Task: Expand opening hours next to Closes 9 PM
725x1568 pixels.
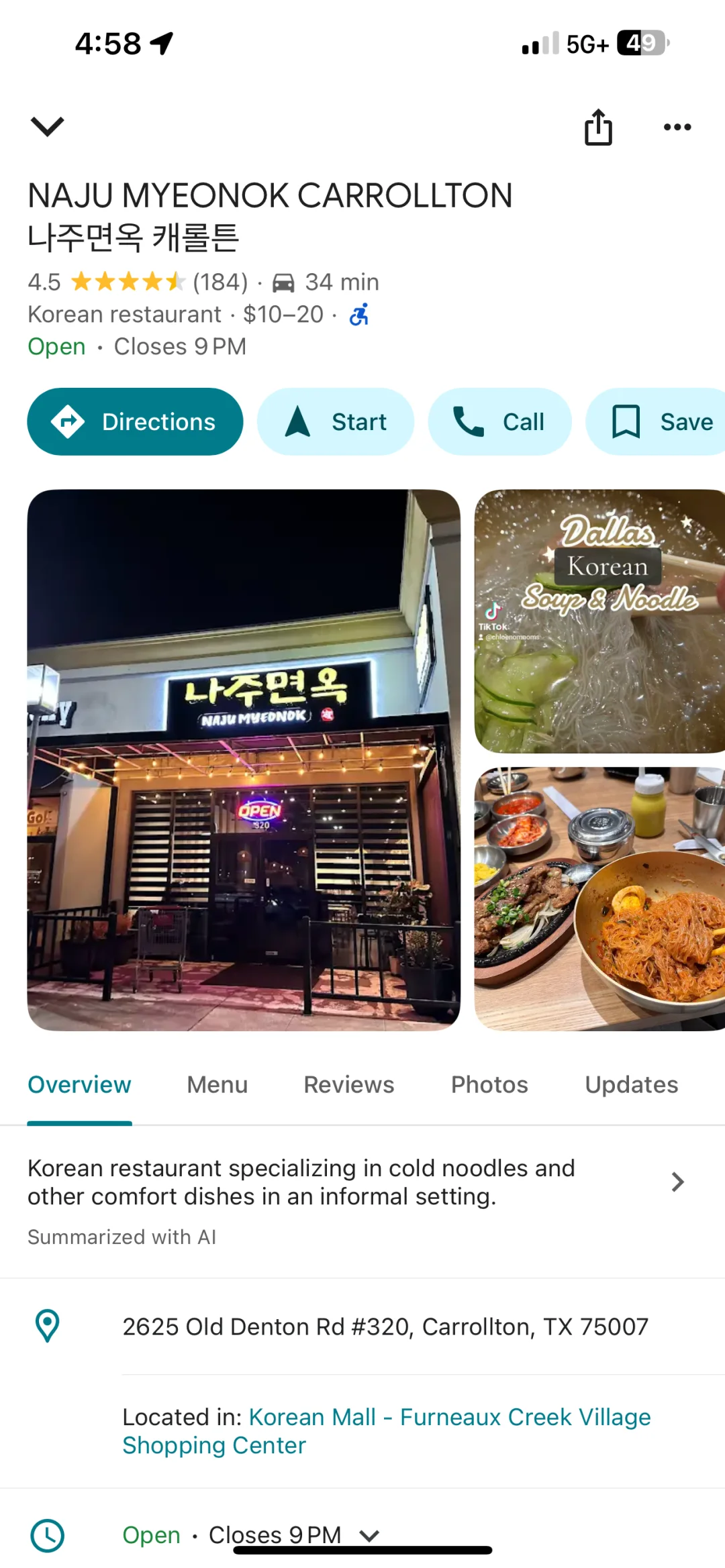Action: point(369,1534)
